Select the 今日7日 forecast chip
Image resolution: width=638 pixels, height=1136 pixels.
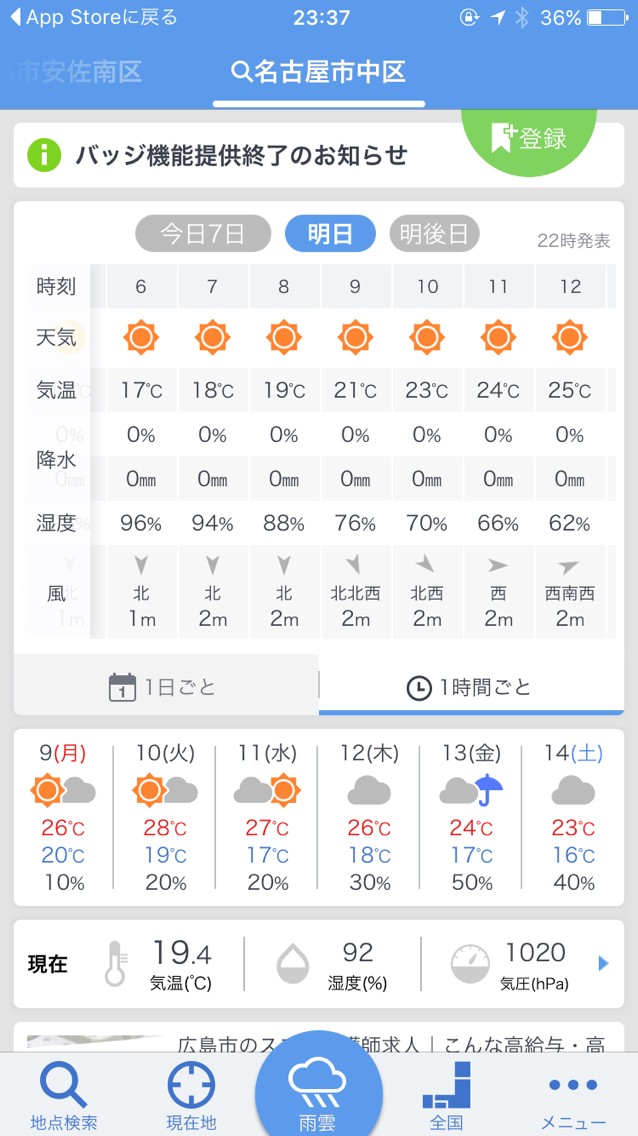point(203,234)
